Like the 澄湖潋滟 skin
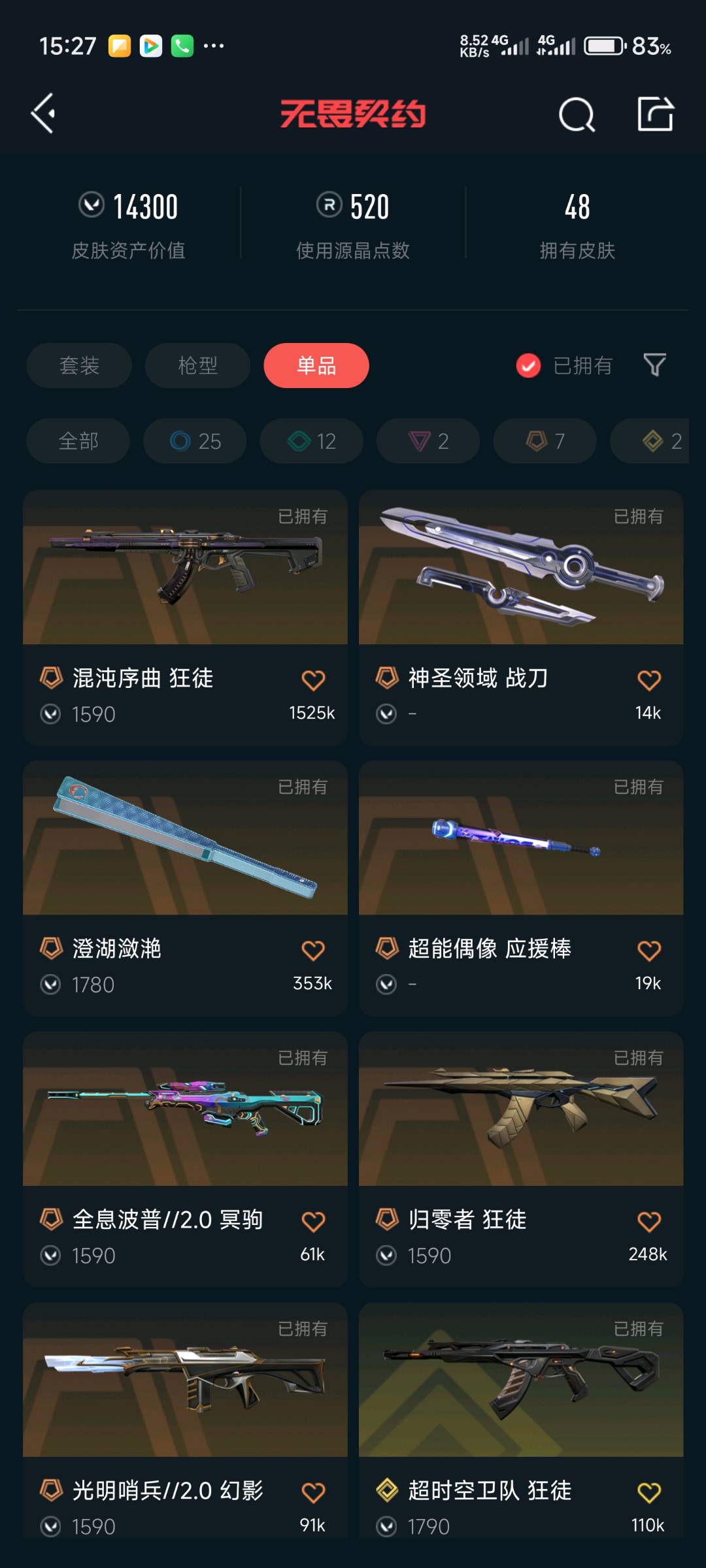The image size is (706, 1568). (313, 951)
